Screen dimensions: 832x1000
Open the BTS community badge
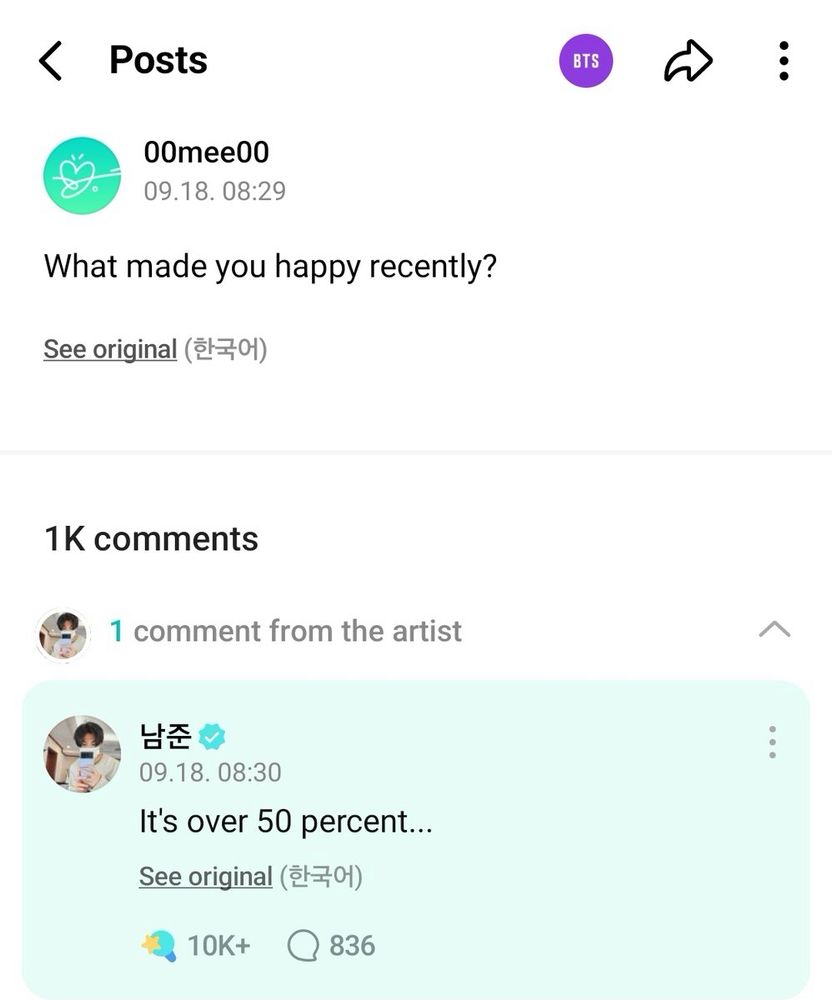586,61
